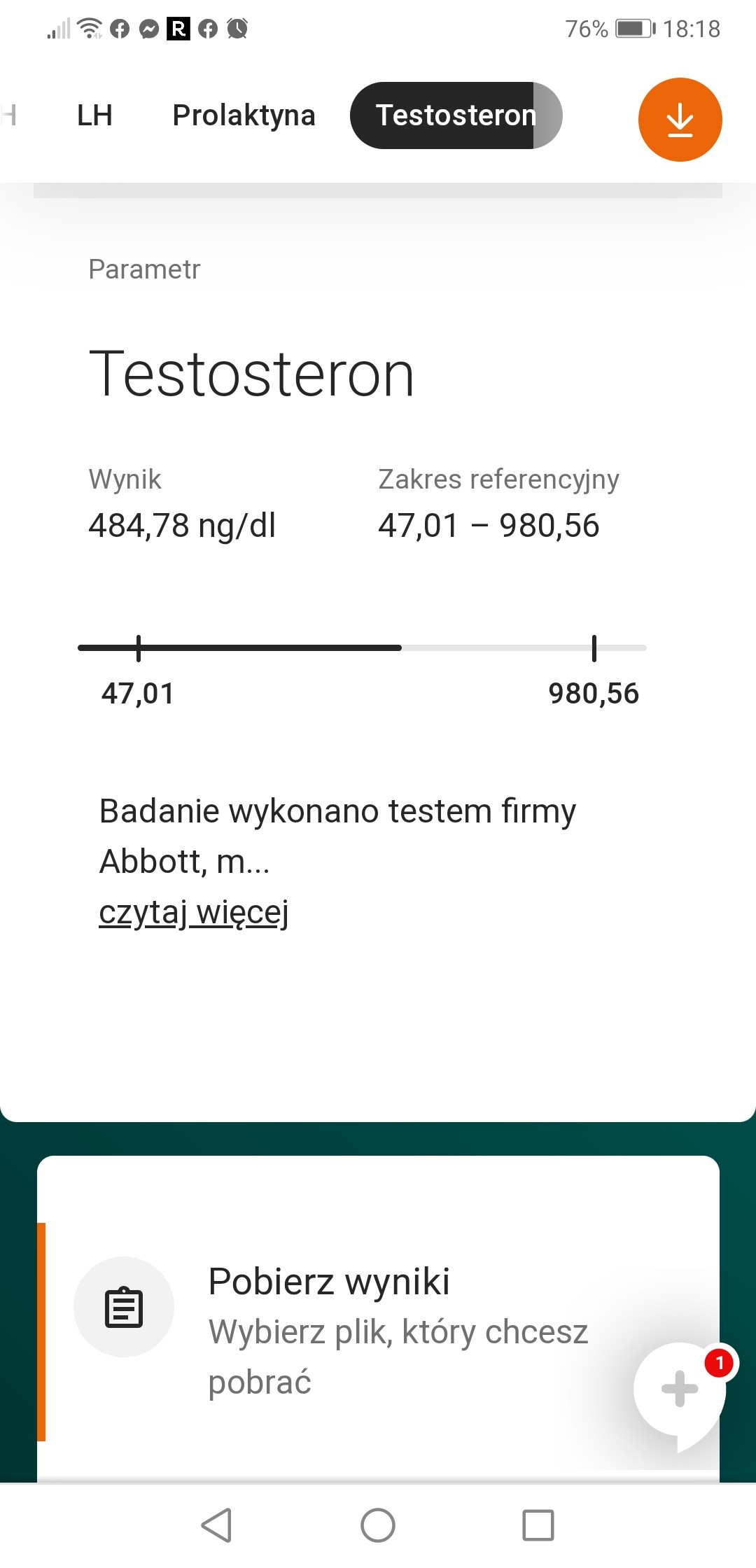Expand the Abbott description via czytaj więcej
Image resolution: width=756 pixels, height=1568 pixels.
194,910
